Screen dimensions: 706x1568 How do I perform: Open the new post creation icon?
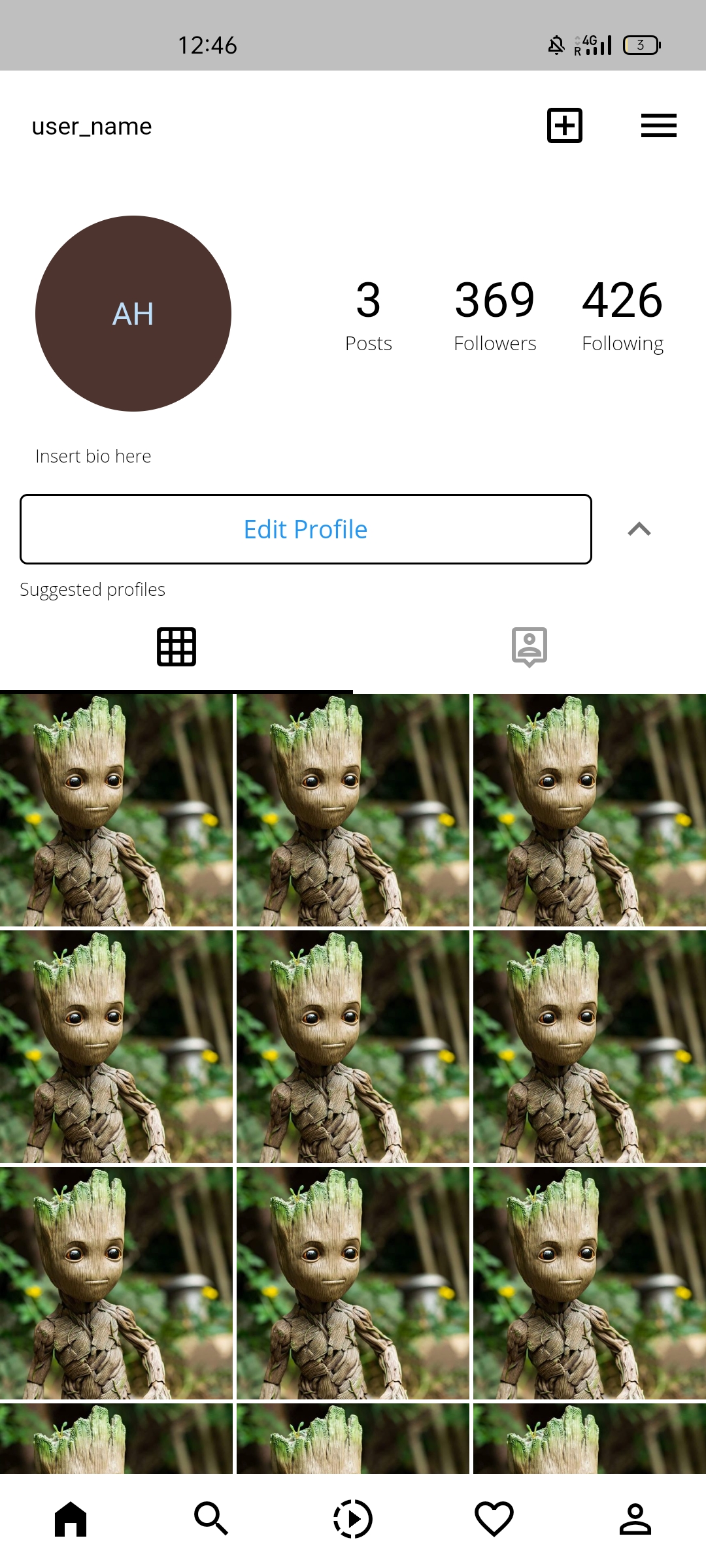click(564, 125)
